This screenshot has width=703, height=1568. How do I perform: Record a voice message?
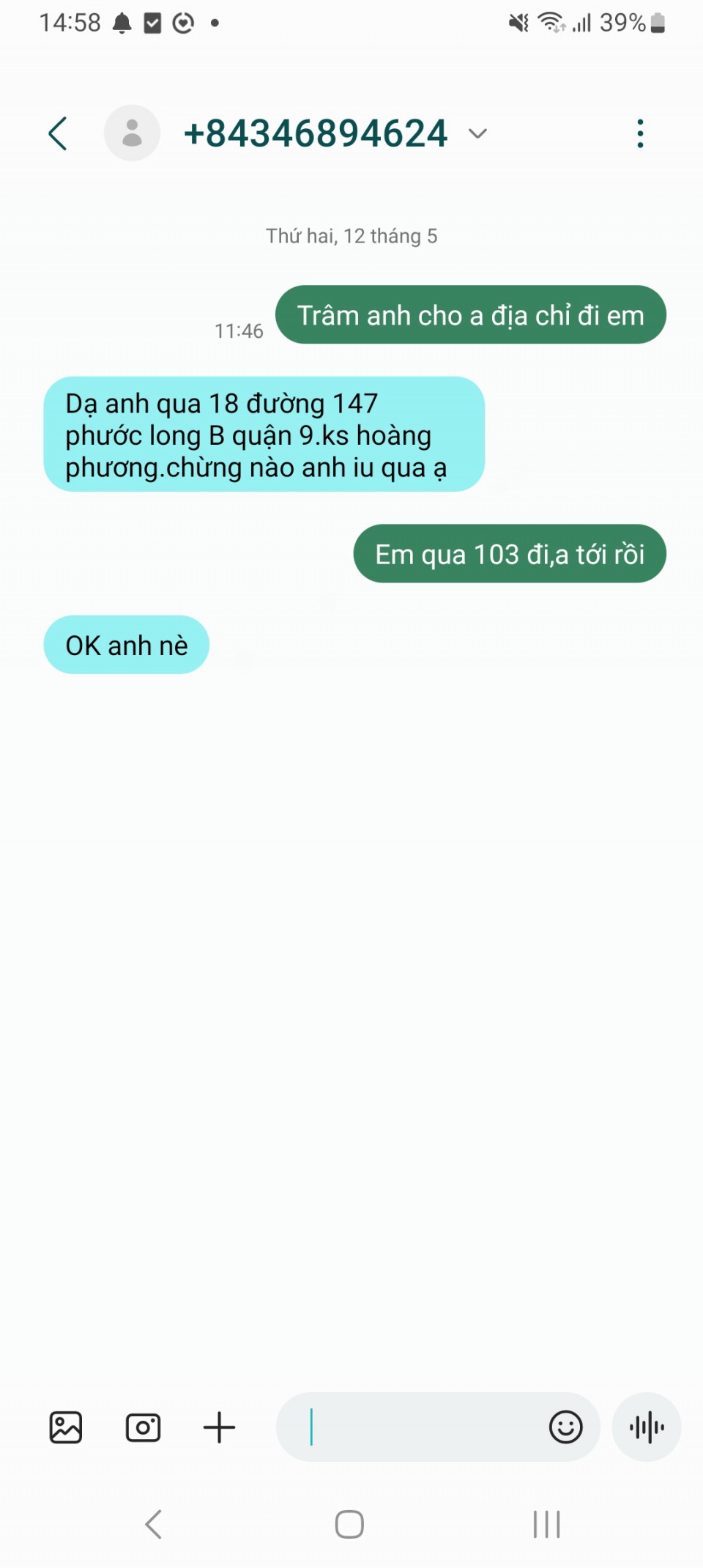(647, 1427)
